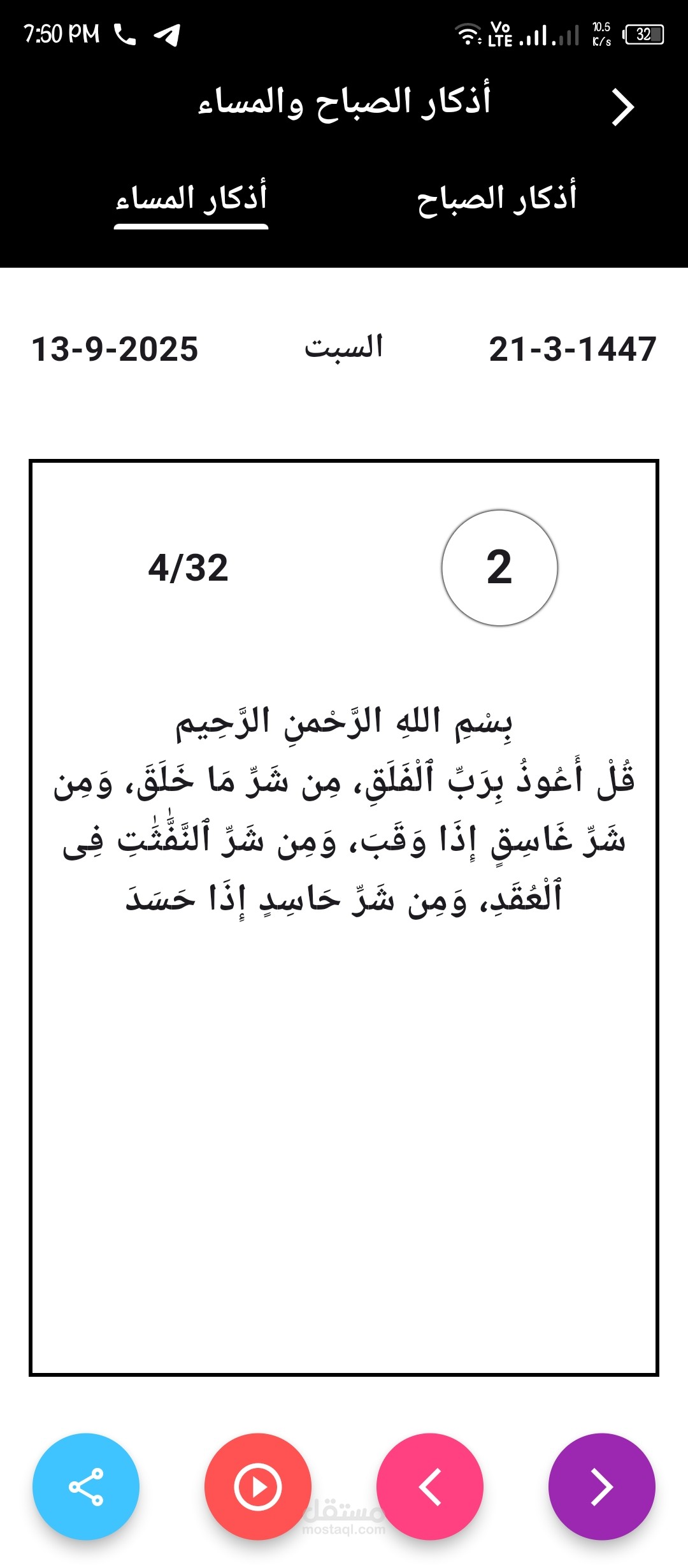This screenshot has height=1568, width=688.
Task: Play the dhikr audio
Action: pos(258,1486)
